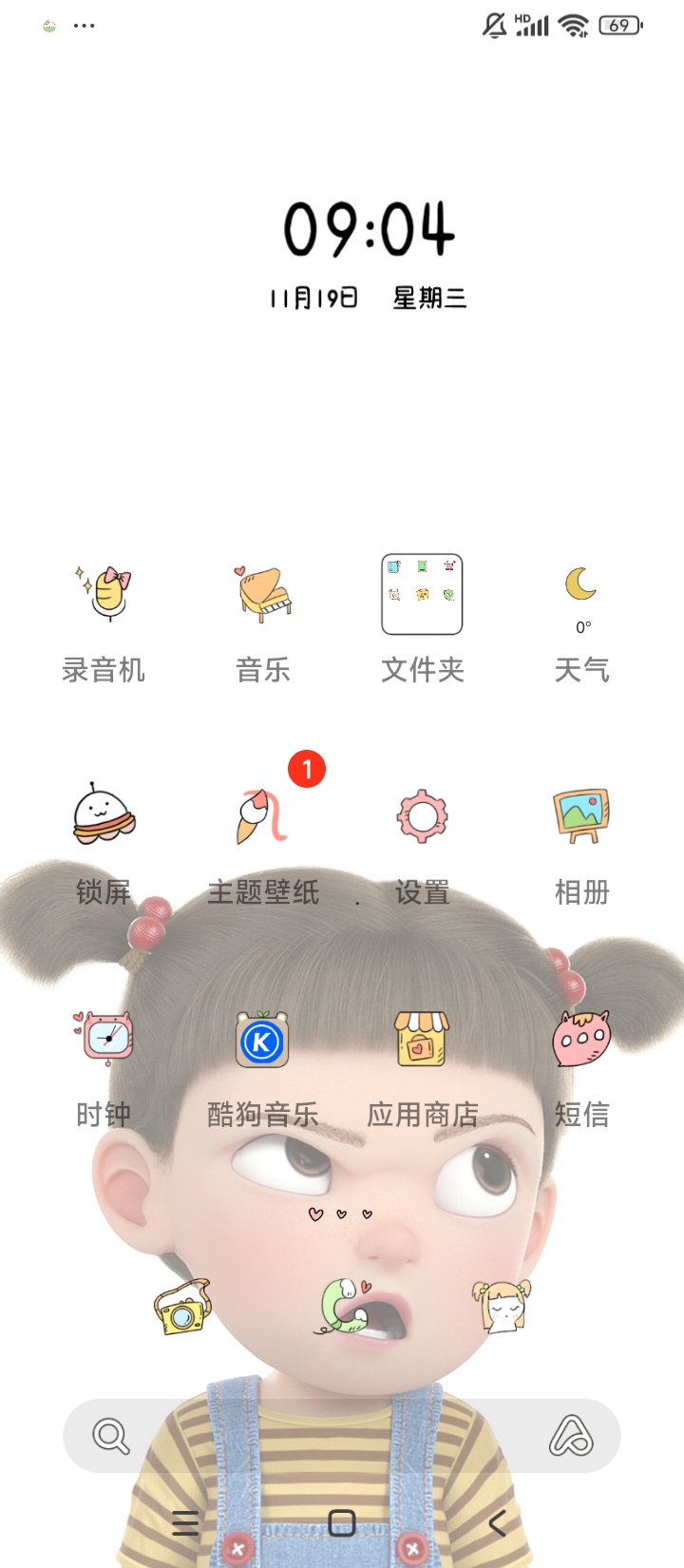
Task: Open the green snake phone icon in the dock
Action: (344, 1308)
